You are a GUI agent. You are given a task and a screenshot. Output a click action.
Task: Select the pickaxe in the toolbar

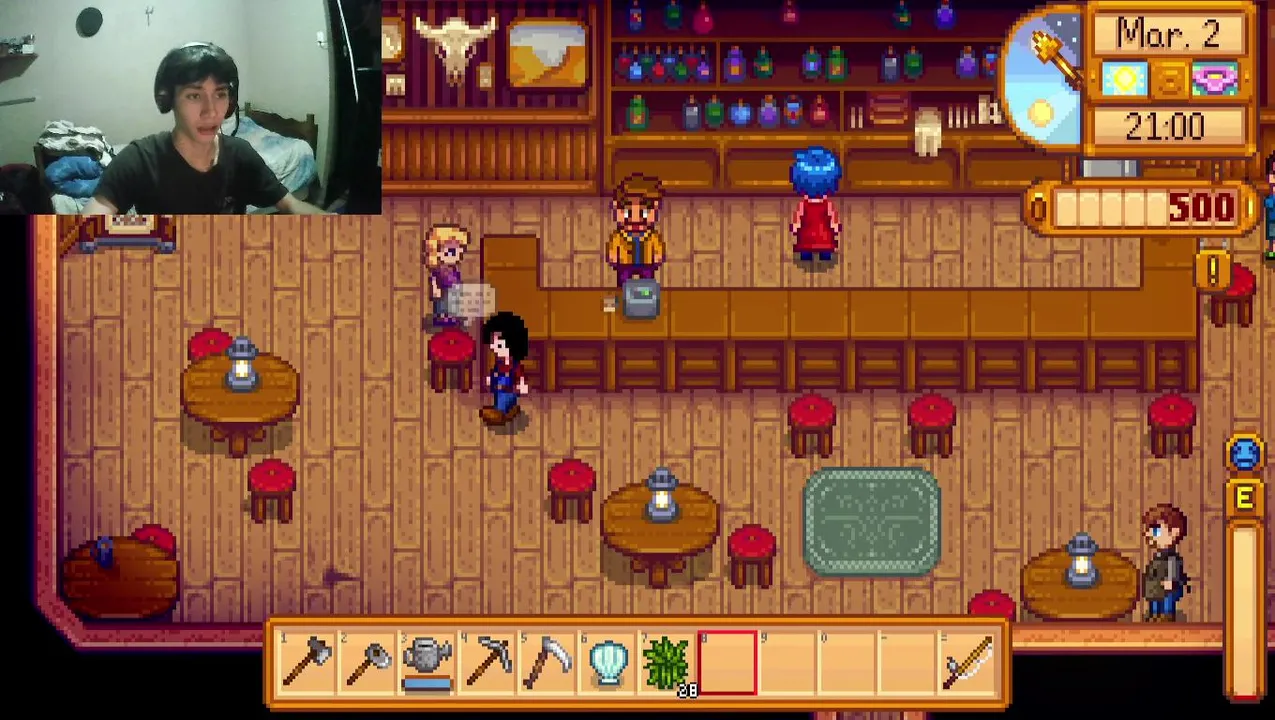(487, 662)
